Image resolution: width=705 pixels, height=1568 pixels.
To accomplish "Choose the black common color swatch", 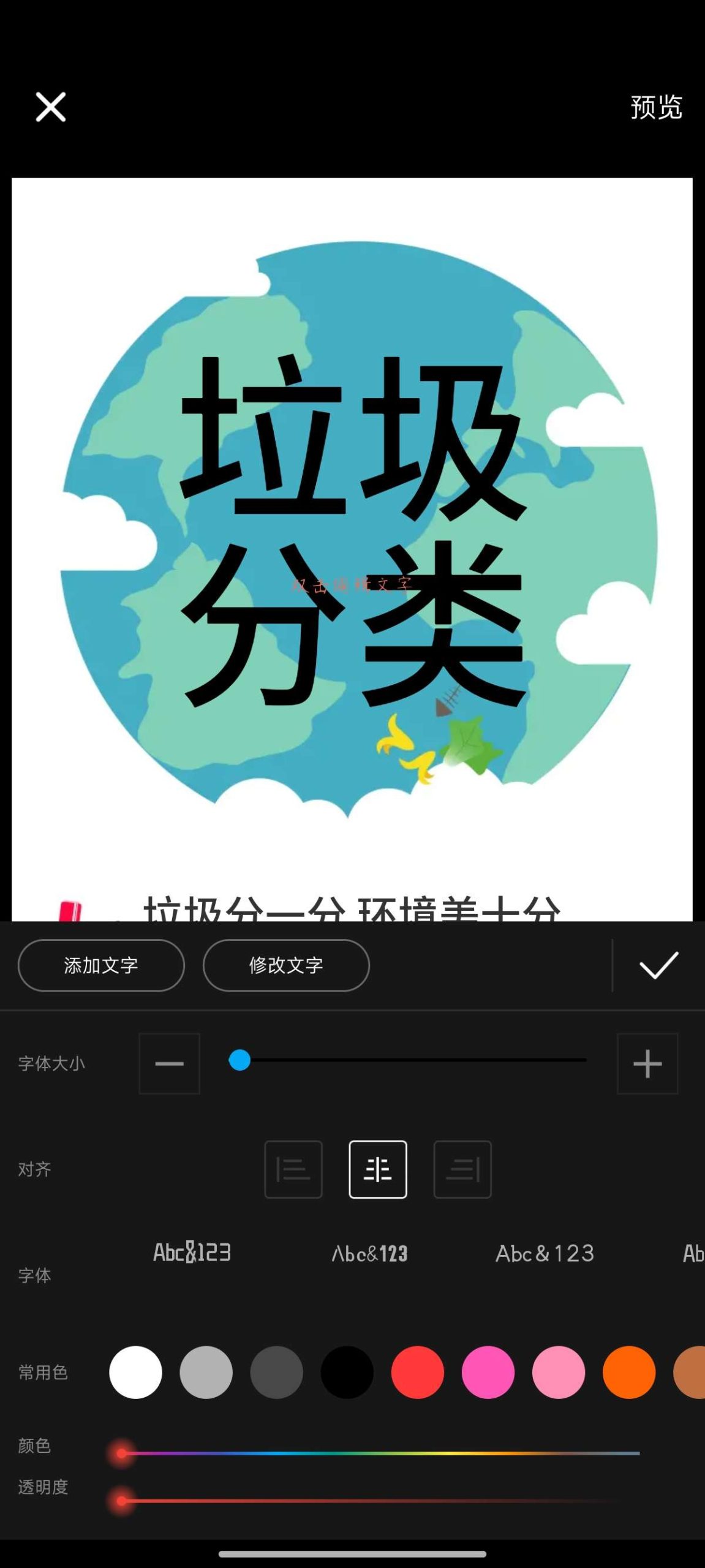I will pyautogui.click(x=347, y=1373).
